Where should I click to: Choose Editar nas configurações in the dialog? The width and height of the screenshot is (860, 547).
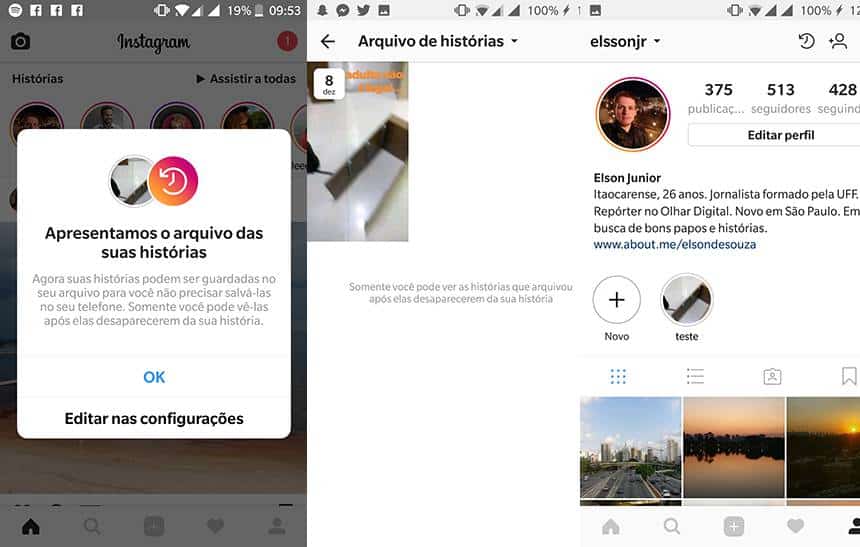click(x=154, y=418)
